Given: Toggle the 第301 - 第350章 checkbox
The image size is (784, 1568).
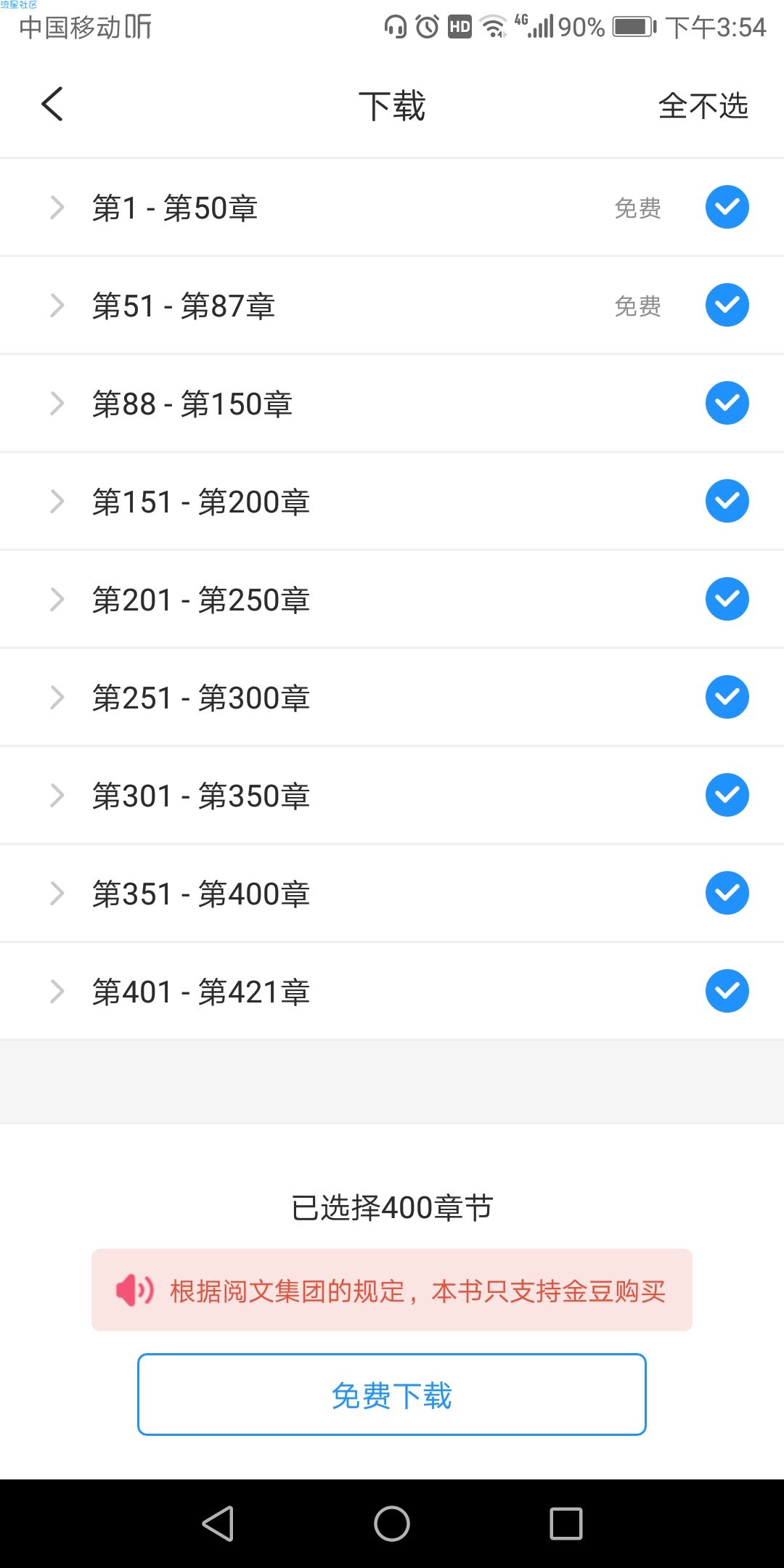Looking at the screenshot, I should point(727,795).
